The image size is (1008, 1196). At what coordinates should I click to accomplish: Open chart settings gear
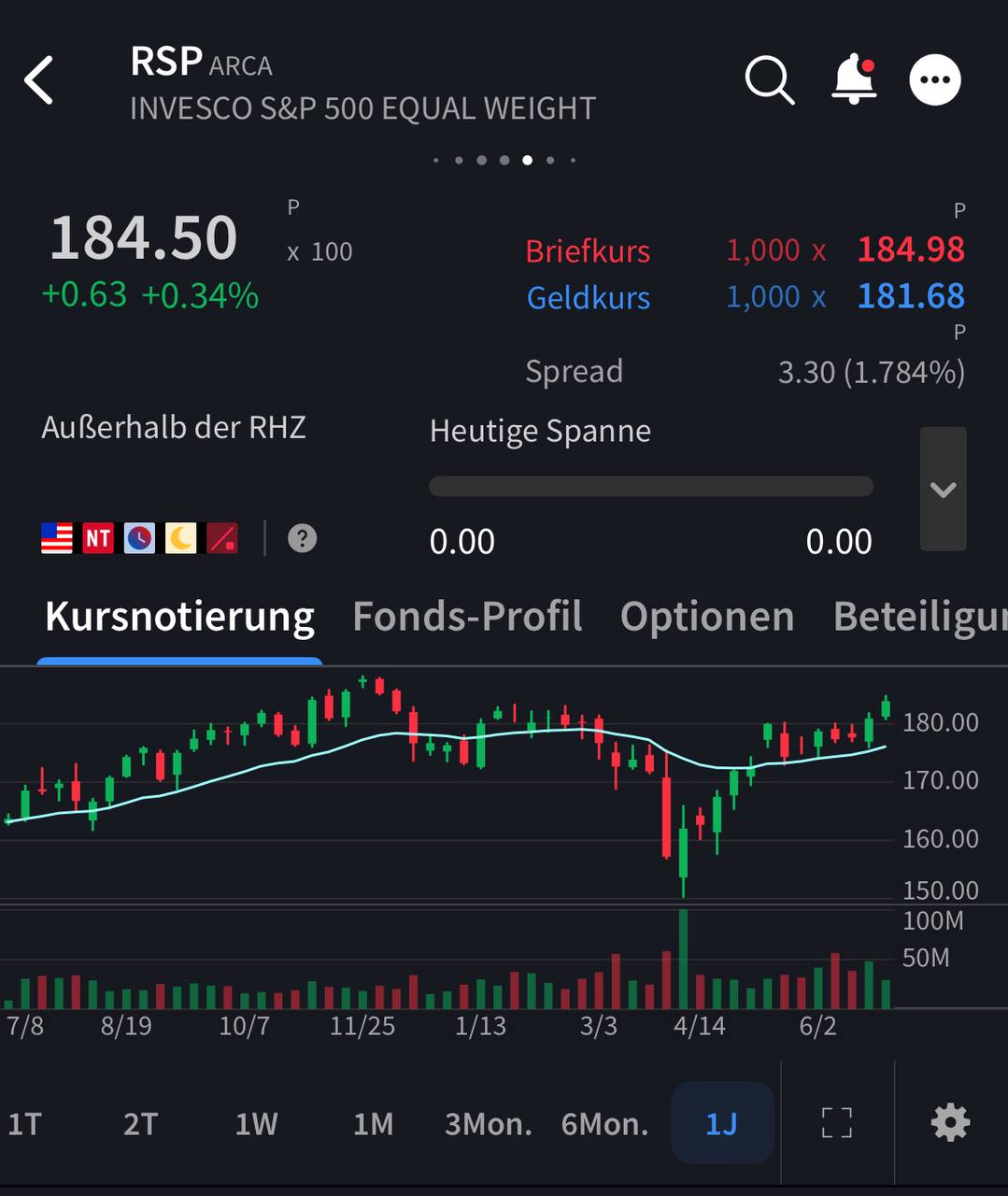coord(950,1123)
